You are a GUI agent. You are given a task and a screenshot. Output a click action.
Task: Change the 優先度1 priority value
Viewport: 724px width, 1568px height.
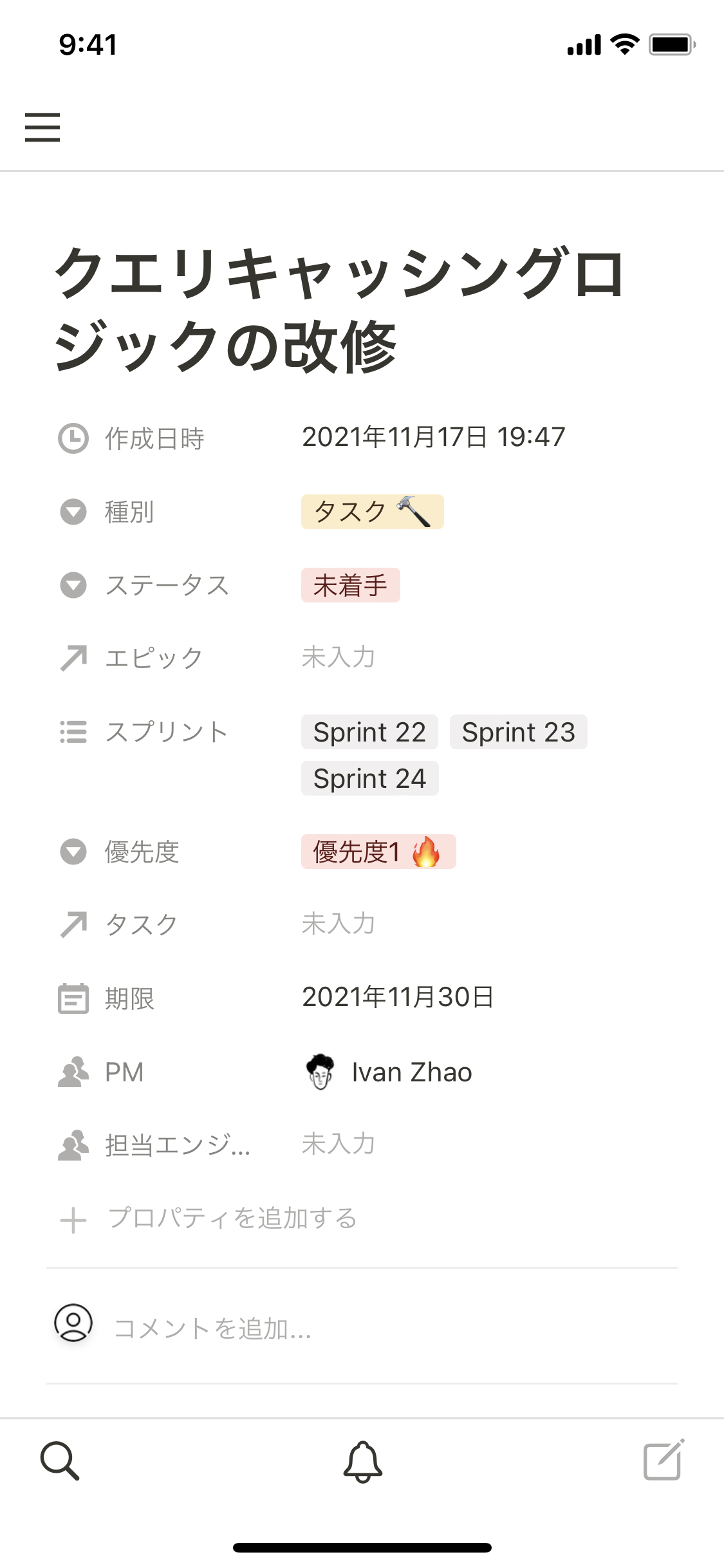378,852
